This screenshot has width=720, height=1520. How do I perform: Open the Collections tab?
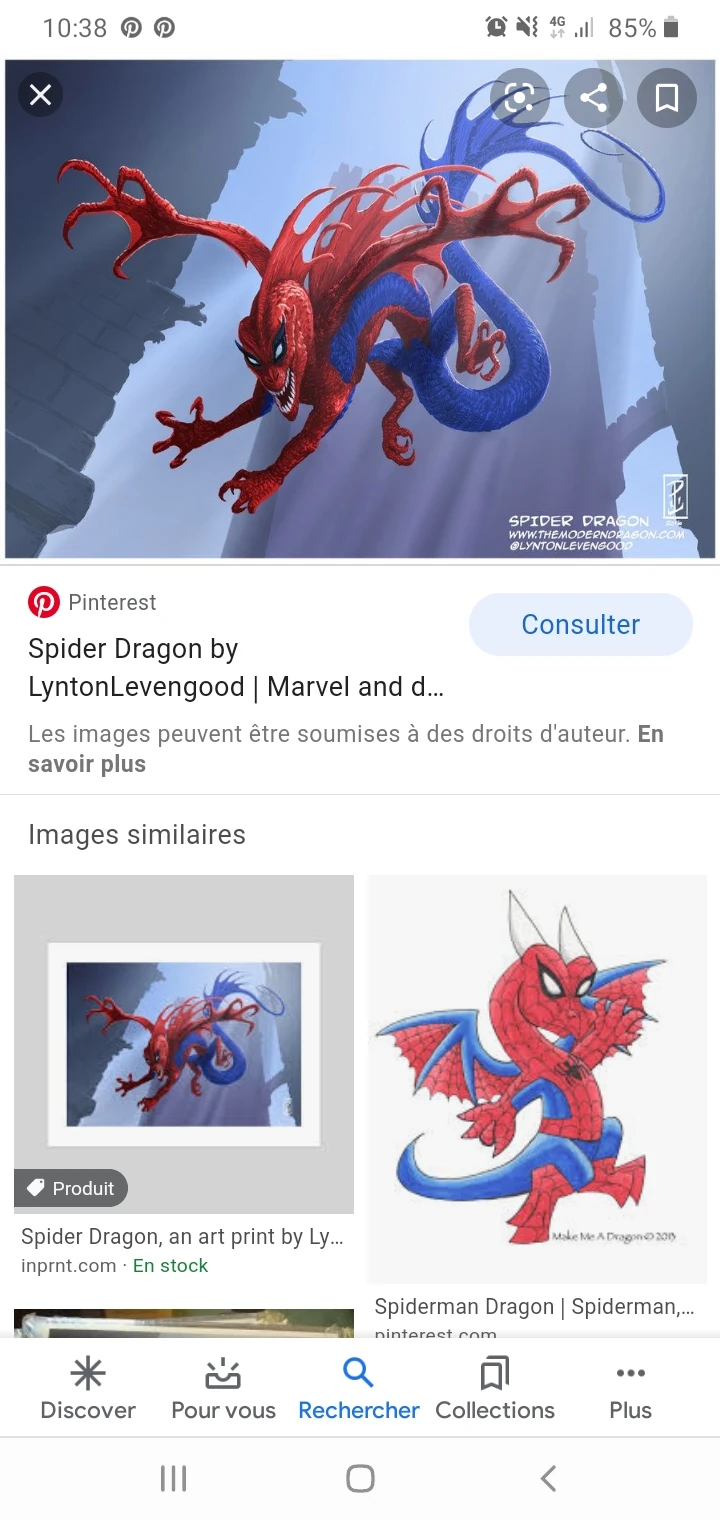[x=494, y=1388]
